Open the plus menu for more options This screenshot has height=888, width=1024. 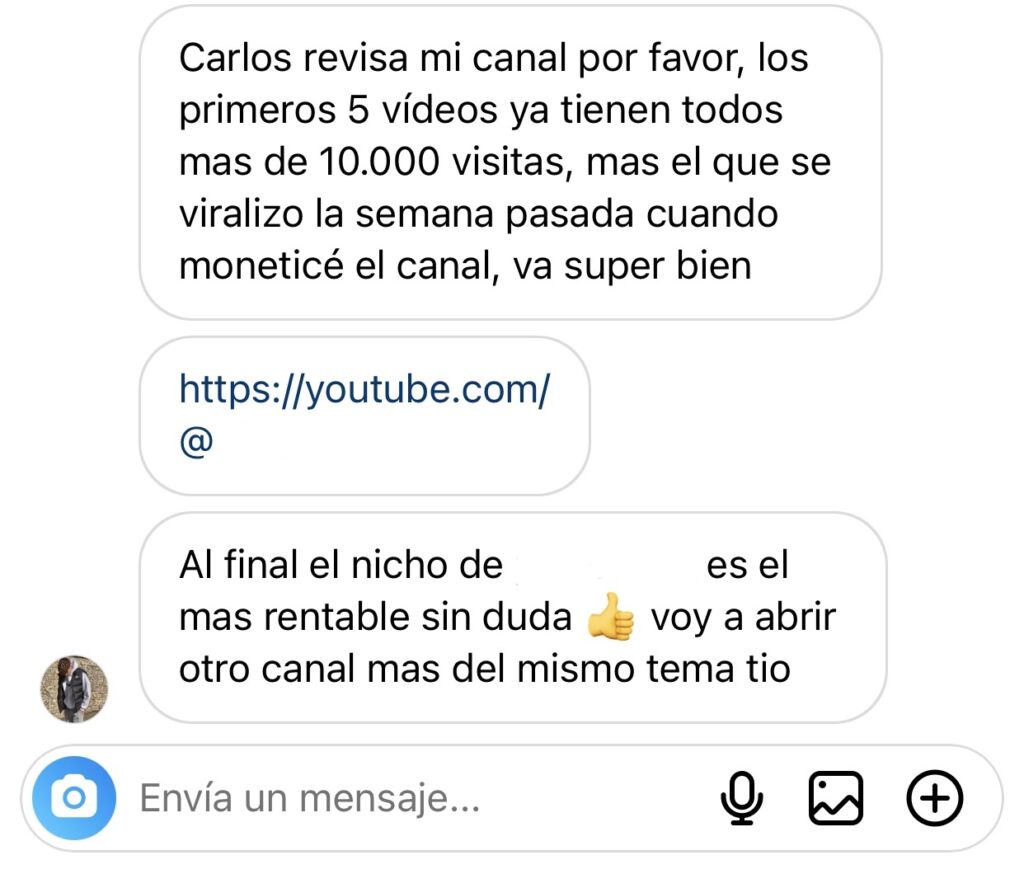(934, 799)
